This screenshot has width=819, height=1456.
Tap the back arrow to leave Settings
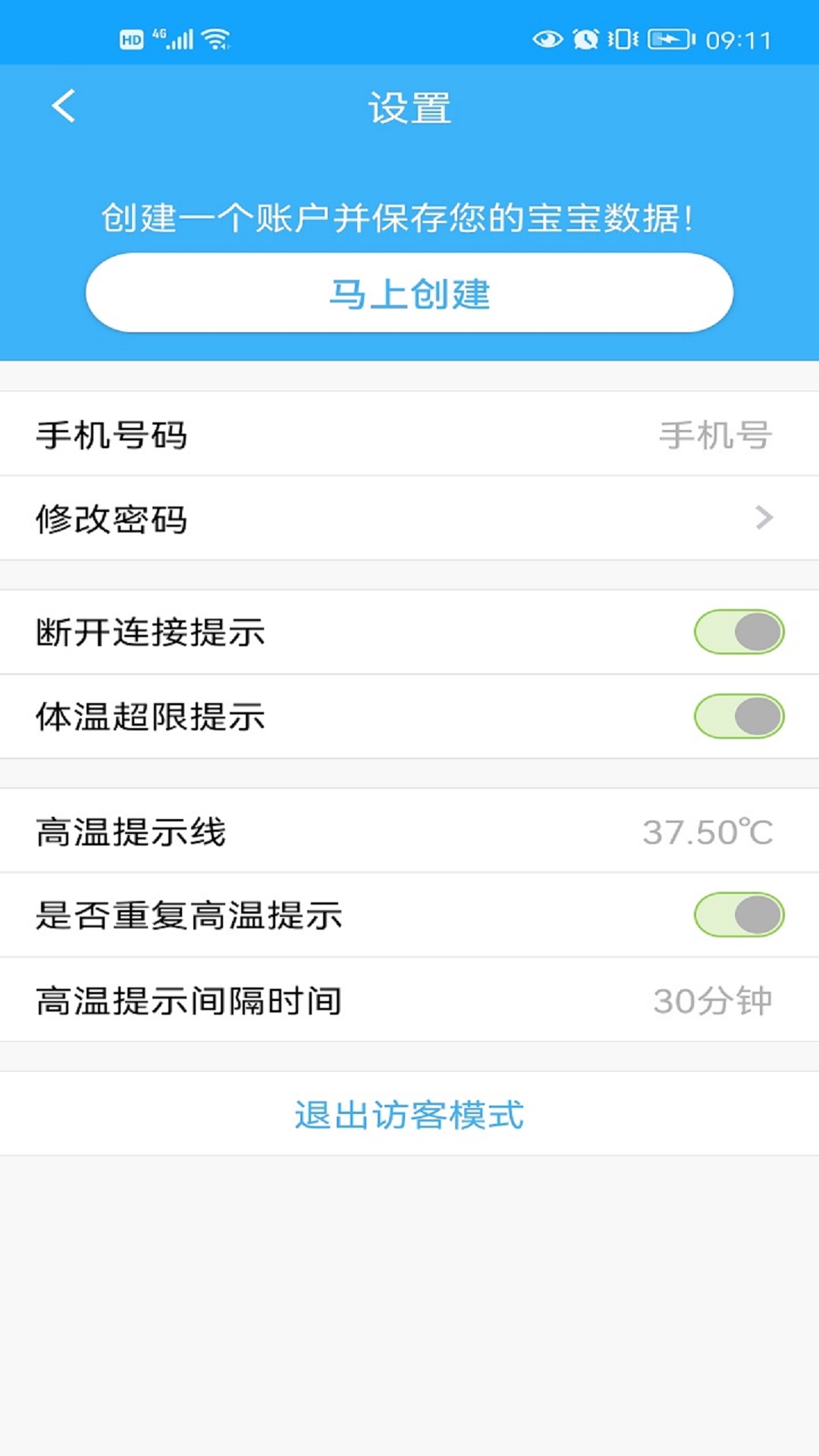click(x=64, y=106)
